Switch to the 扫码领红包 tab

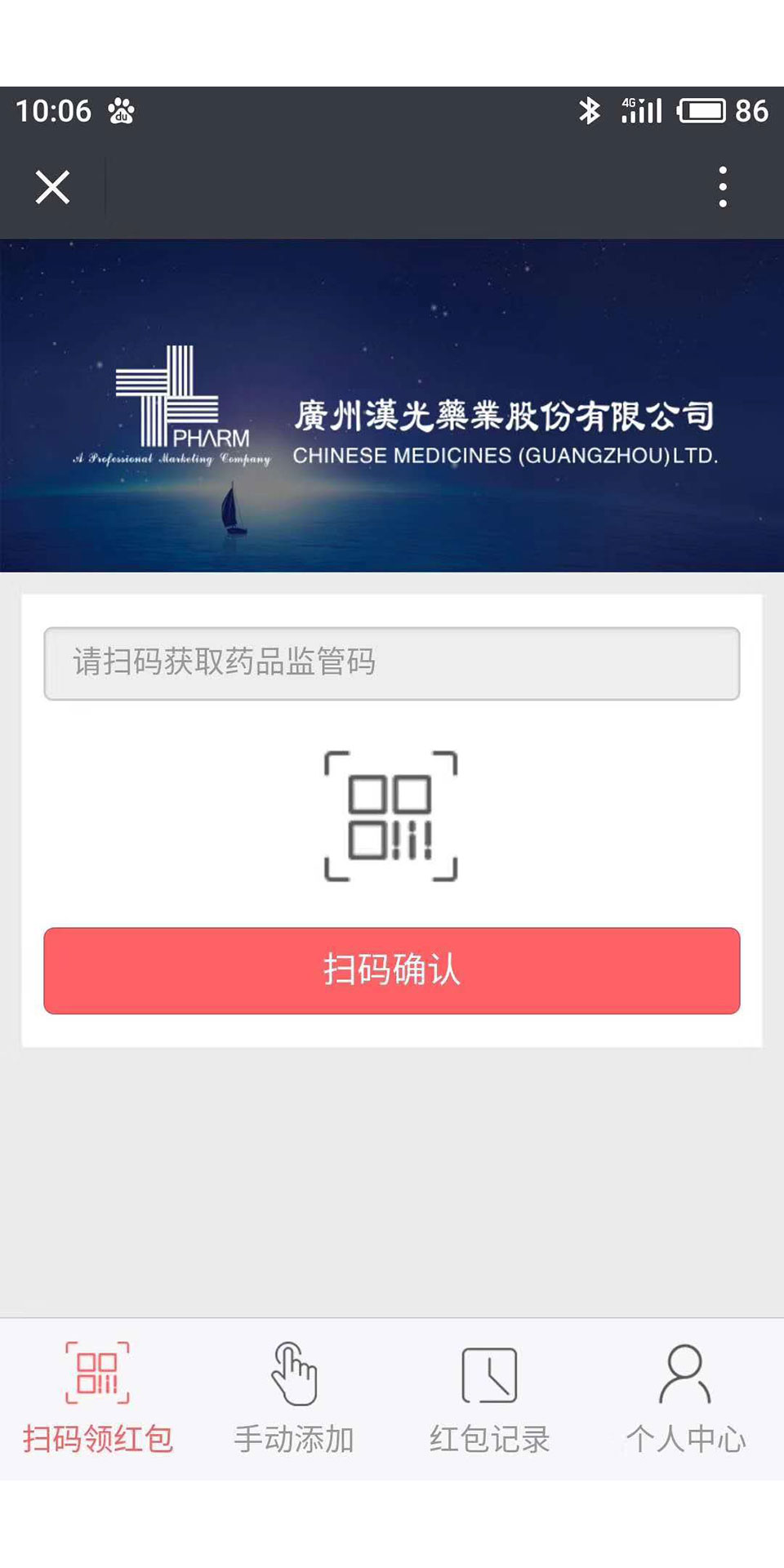tap(98, 1398)
